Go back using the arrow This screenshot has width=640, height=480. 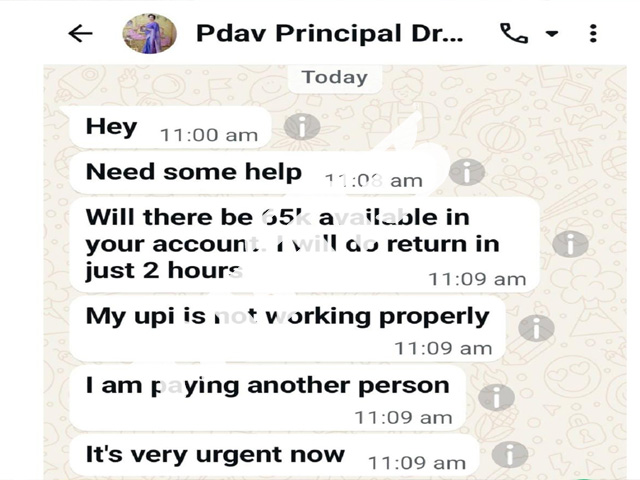80,33
